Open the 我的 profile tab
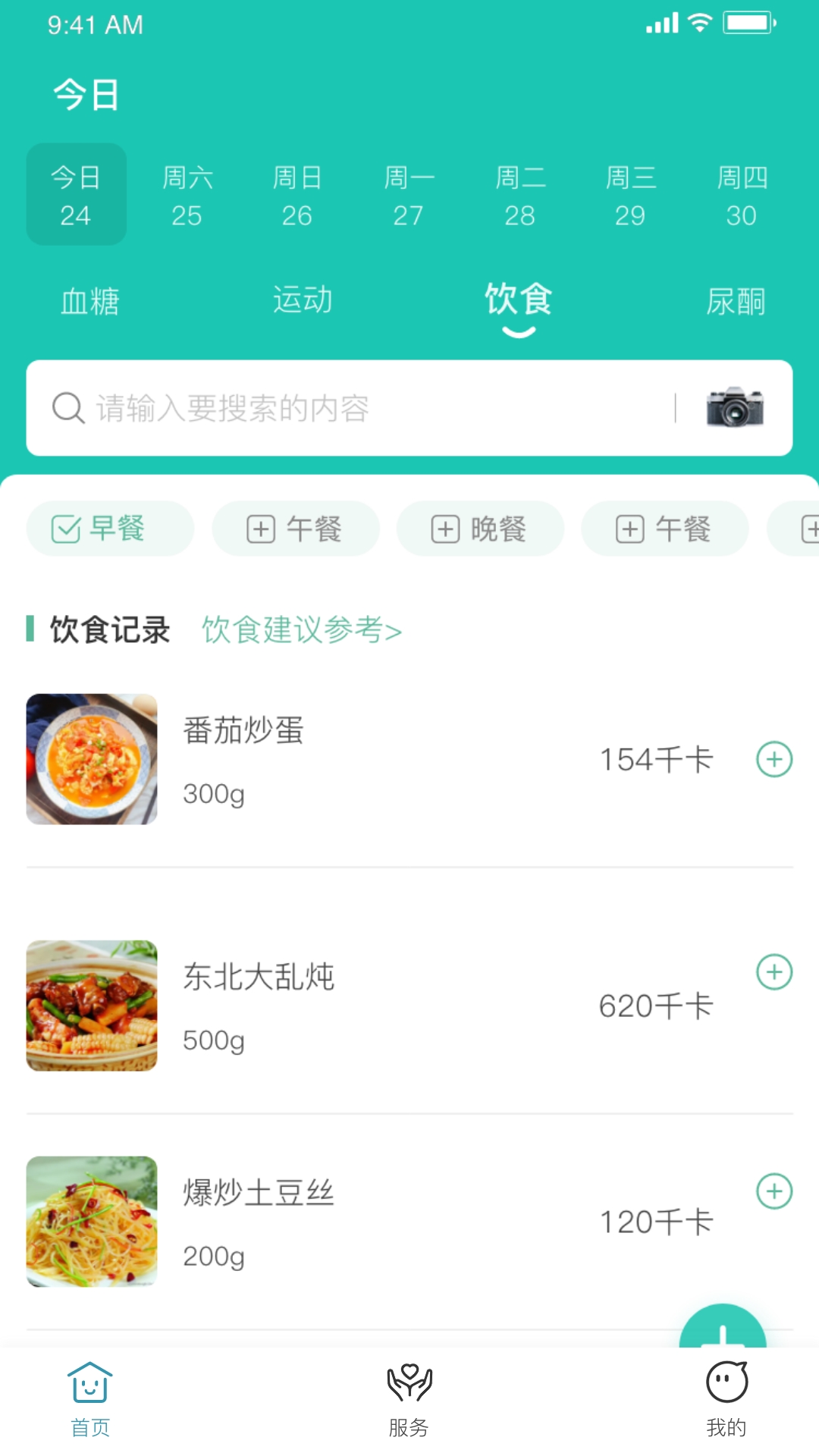 (726, 1399)
